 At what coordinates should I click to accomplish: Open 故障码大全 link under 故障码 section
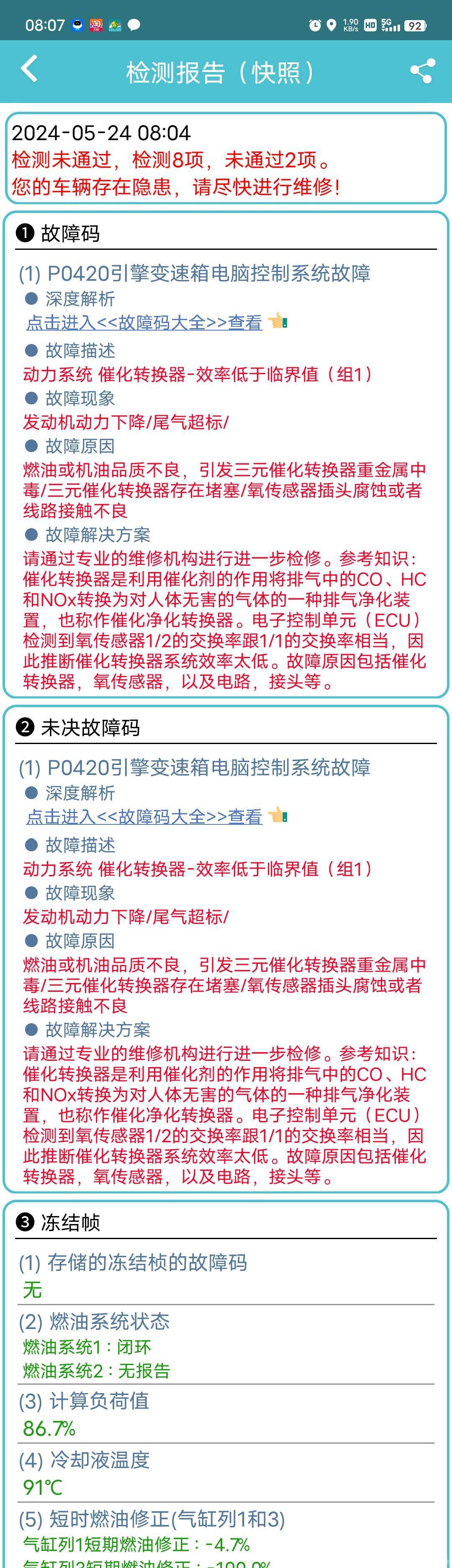coord(144,323)
